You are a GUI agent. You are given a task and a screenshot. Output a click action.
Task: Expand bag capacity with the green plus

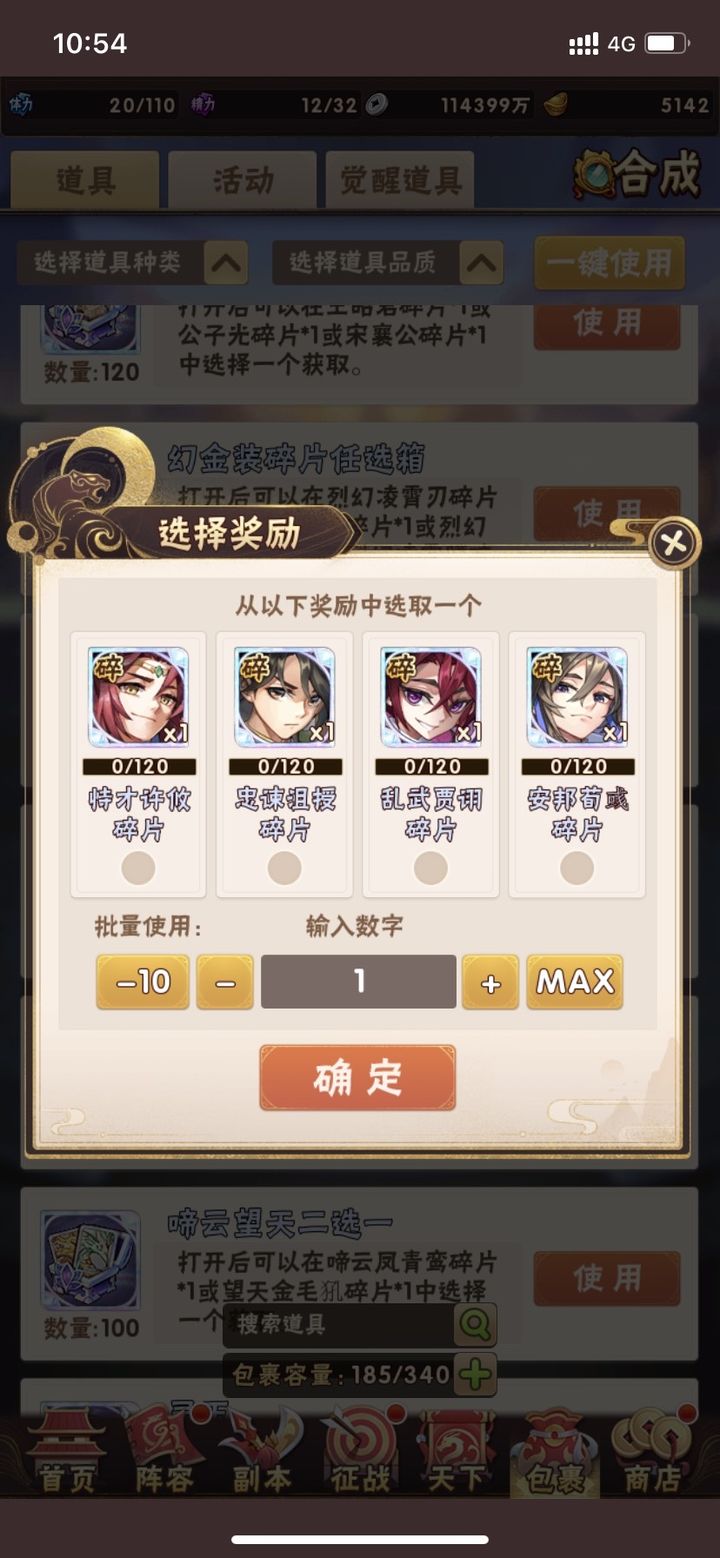476,1375
